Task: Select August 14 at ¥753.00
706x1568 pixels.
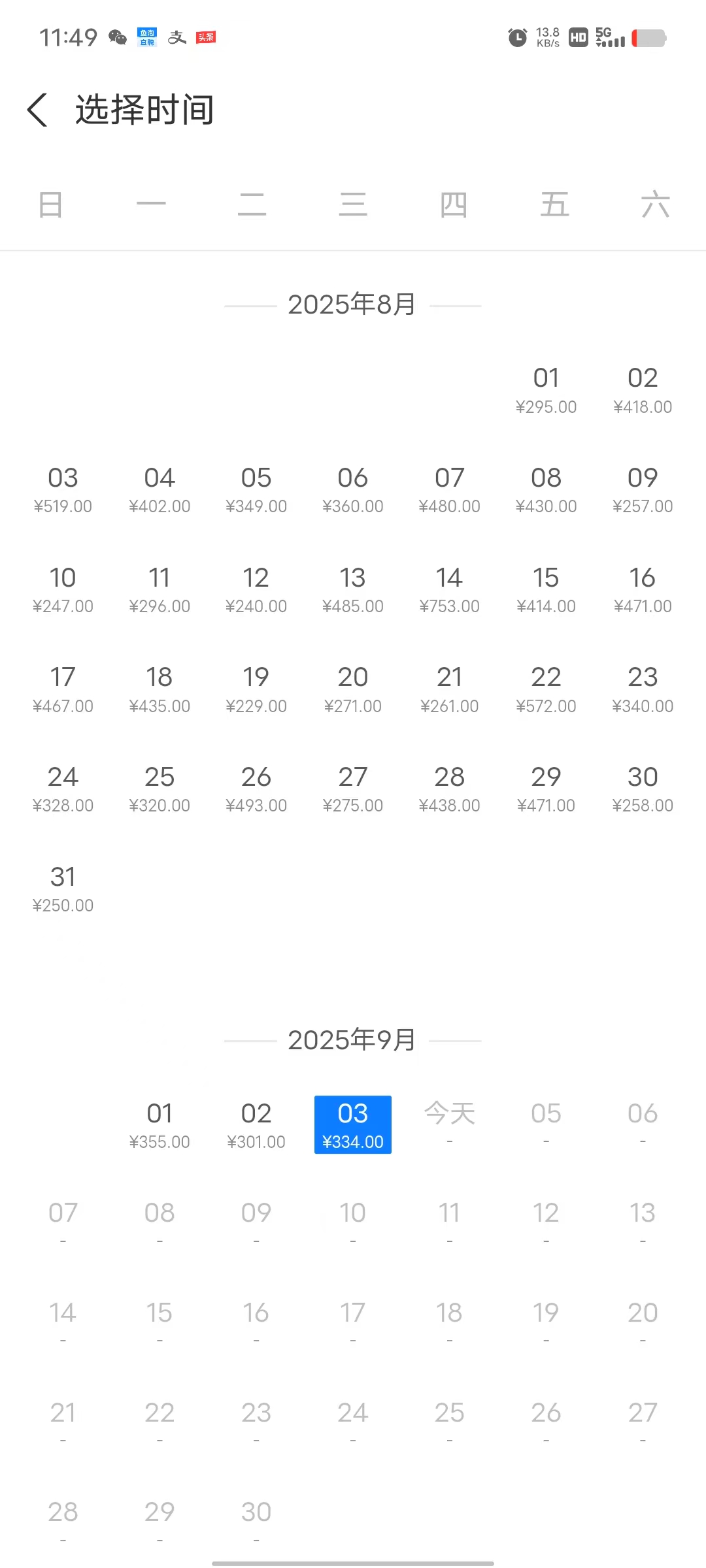Action: [x=450, y=590]
